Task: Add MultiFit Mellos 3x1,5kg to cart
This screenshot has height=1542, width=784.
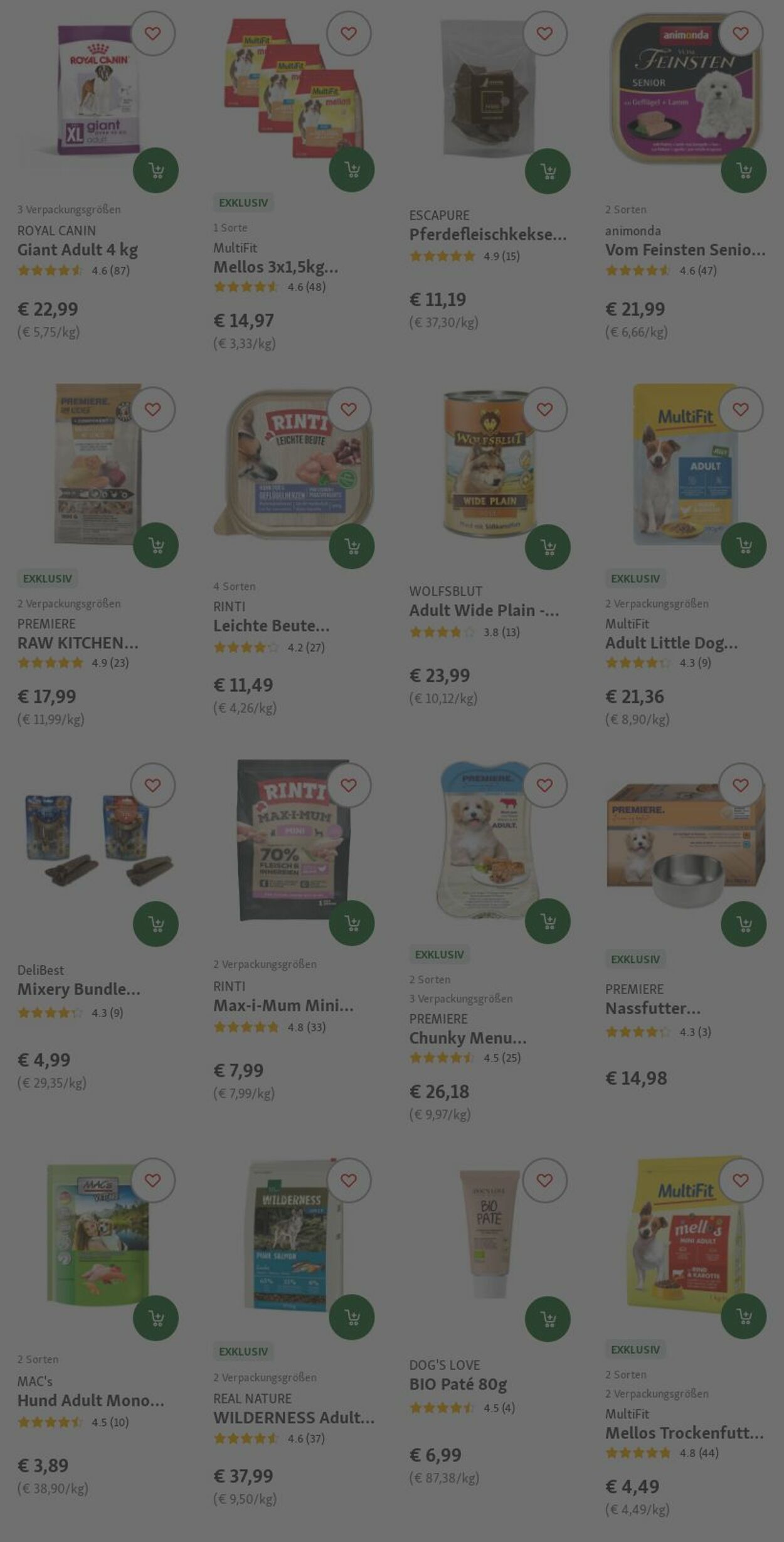Action: 352,169
